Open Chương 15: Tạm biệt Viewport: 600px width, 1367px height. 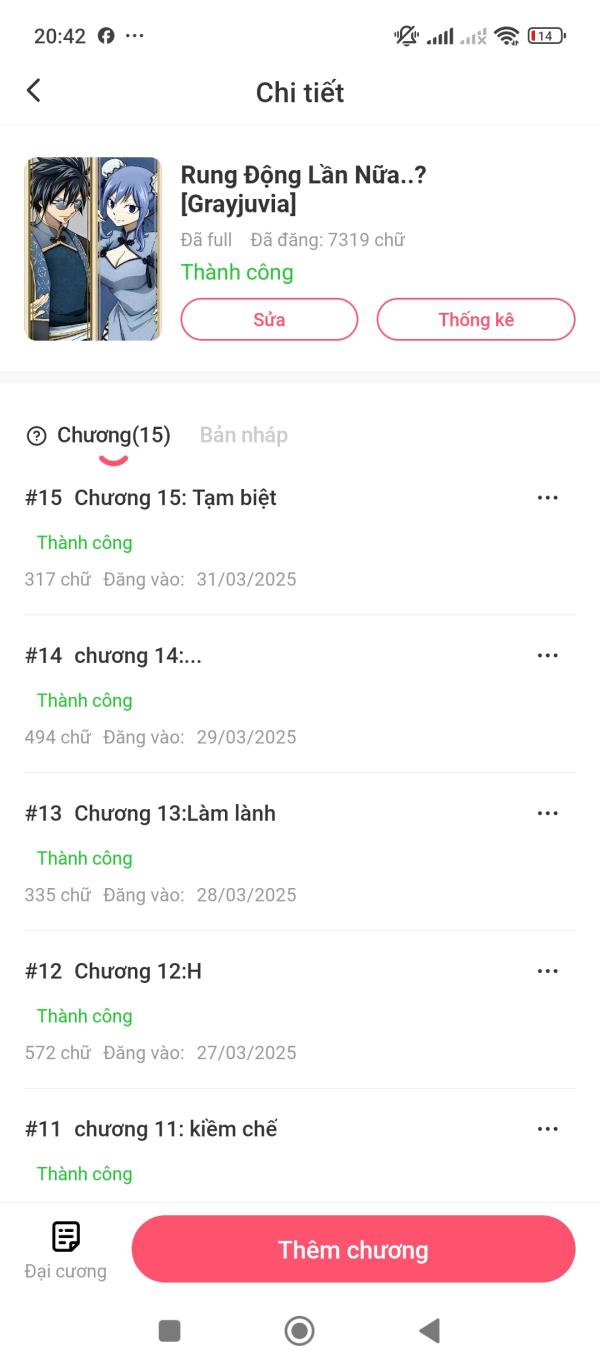point(176,498)
